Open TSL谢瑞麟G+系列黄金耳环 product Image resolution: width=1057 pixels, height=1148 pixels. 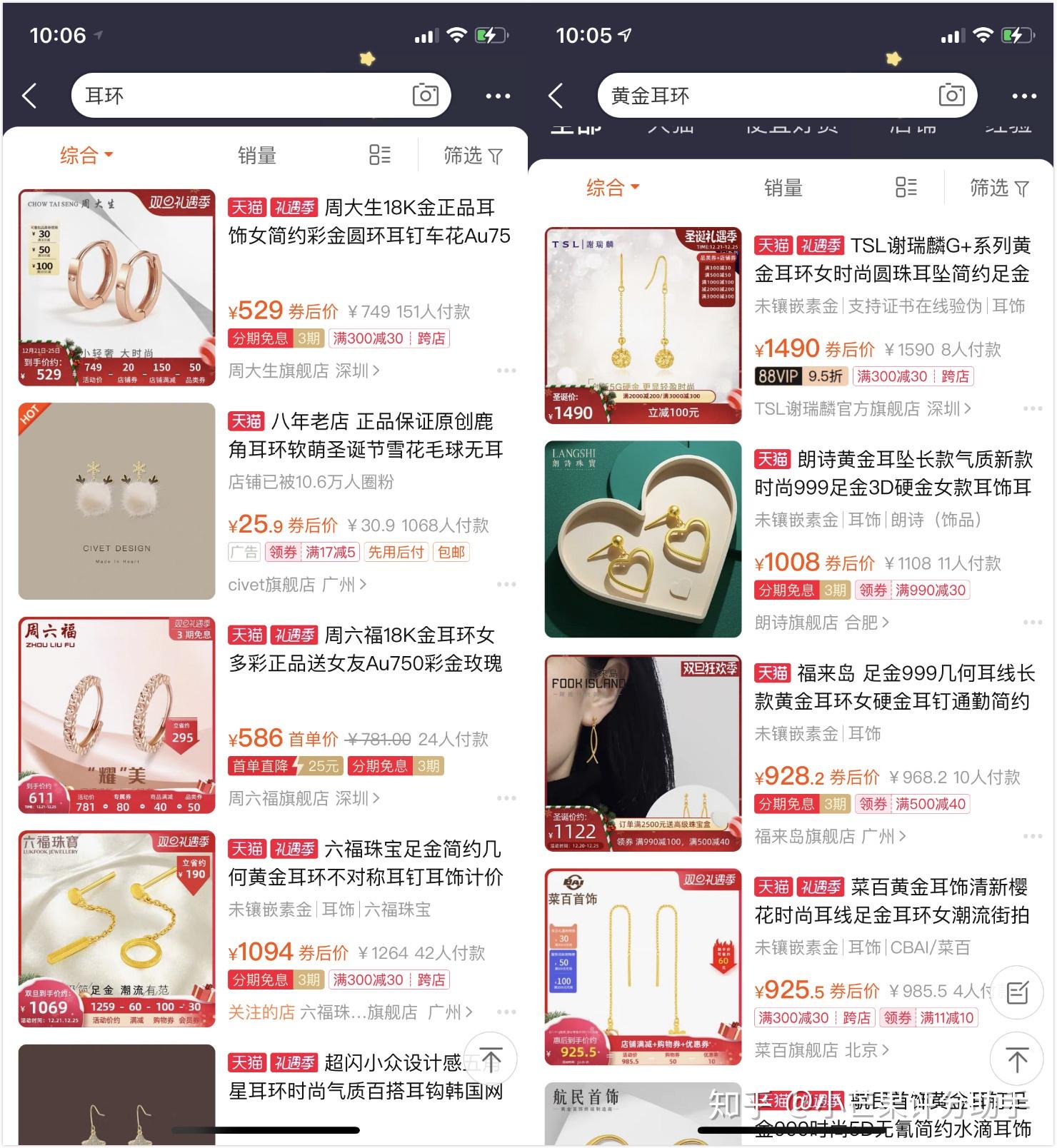coord(892,259)
